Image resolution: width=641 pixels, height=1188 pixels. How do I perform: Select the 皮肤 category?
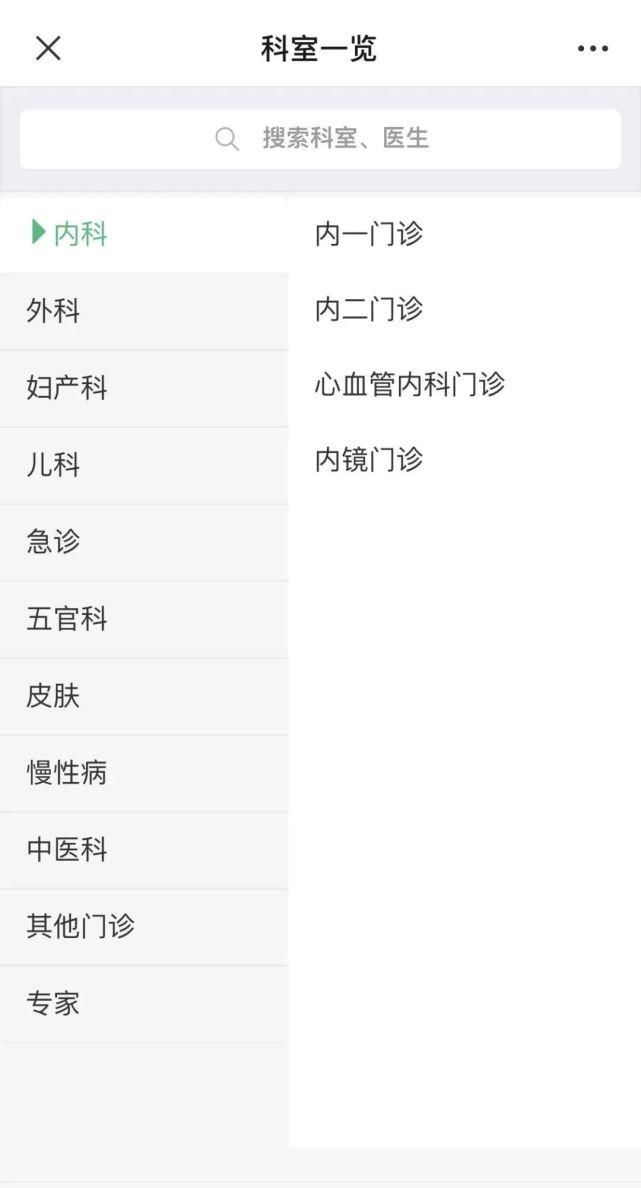point(144,696)
